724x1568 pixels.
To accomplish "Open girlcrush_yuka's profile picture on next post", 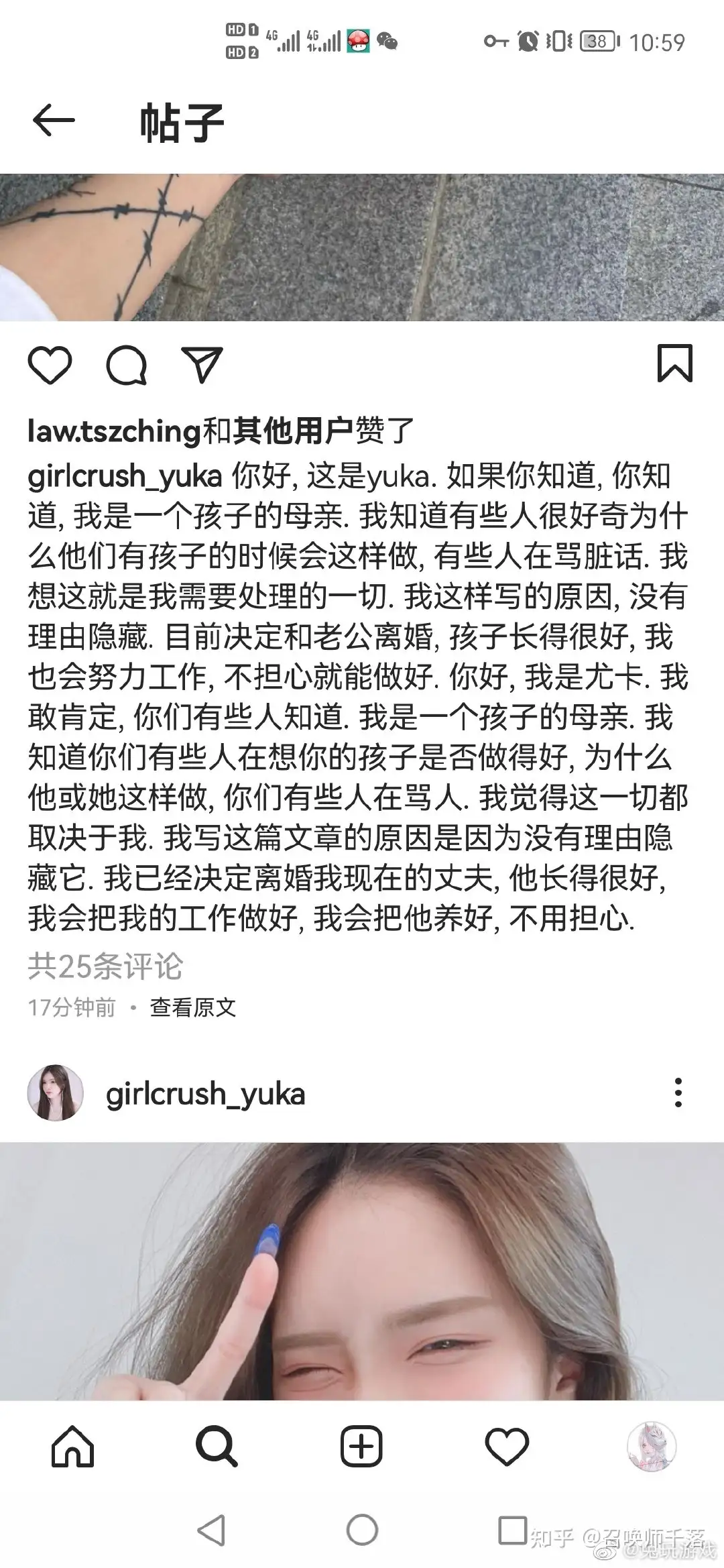I will pyautogui.click(x=56, y=1093).
